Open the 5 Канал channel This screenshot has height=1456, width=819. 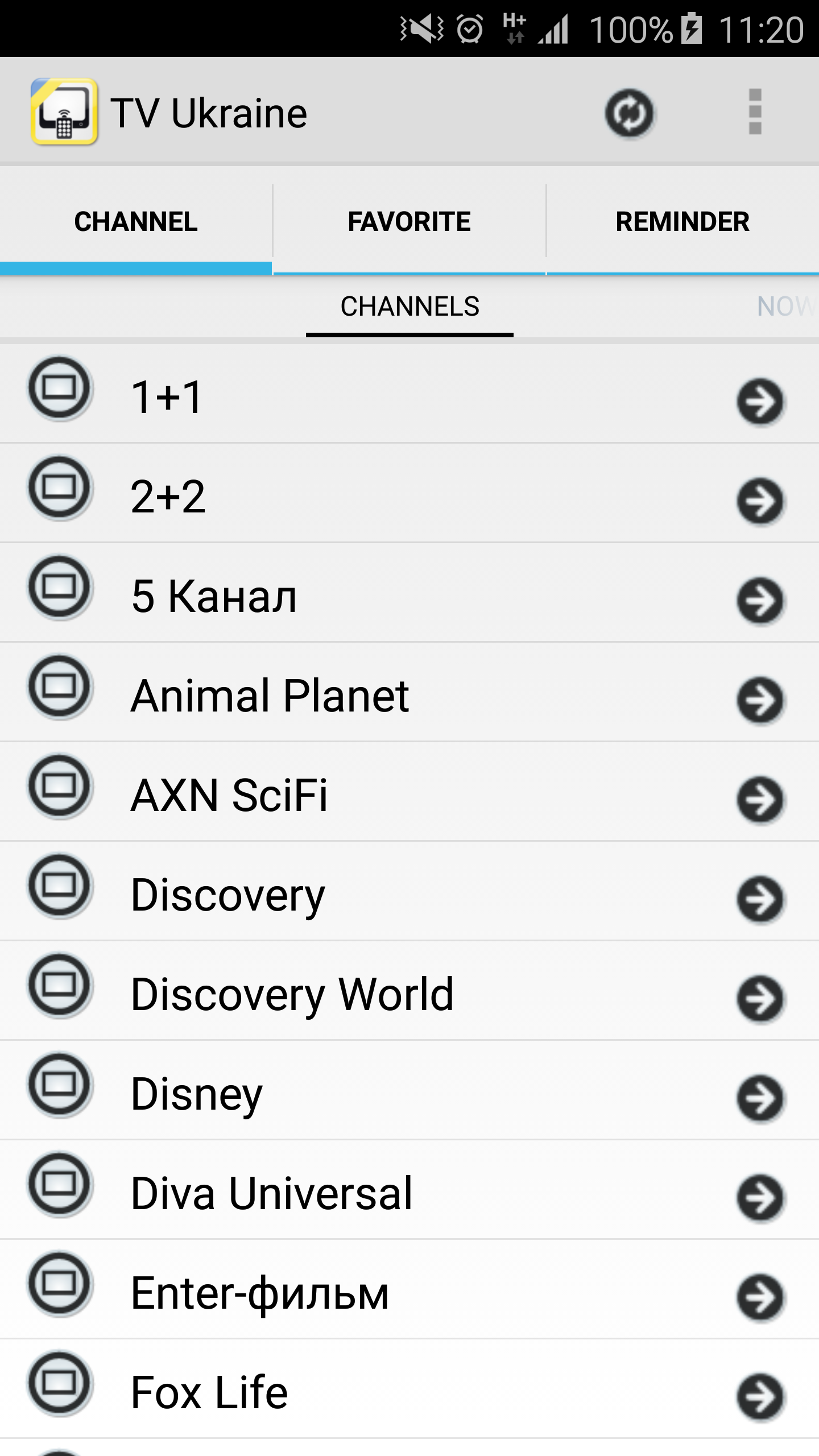click(409, 593)
